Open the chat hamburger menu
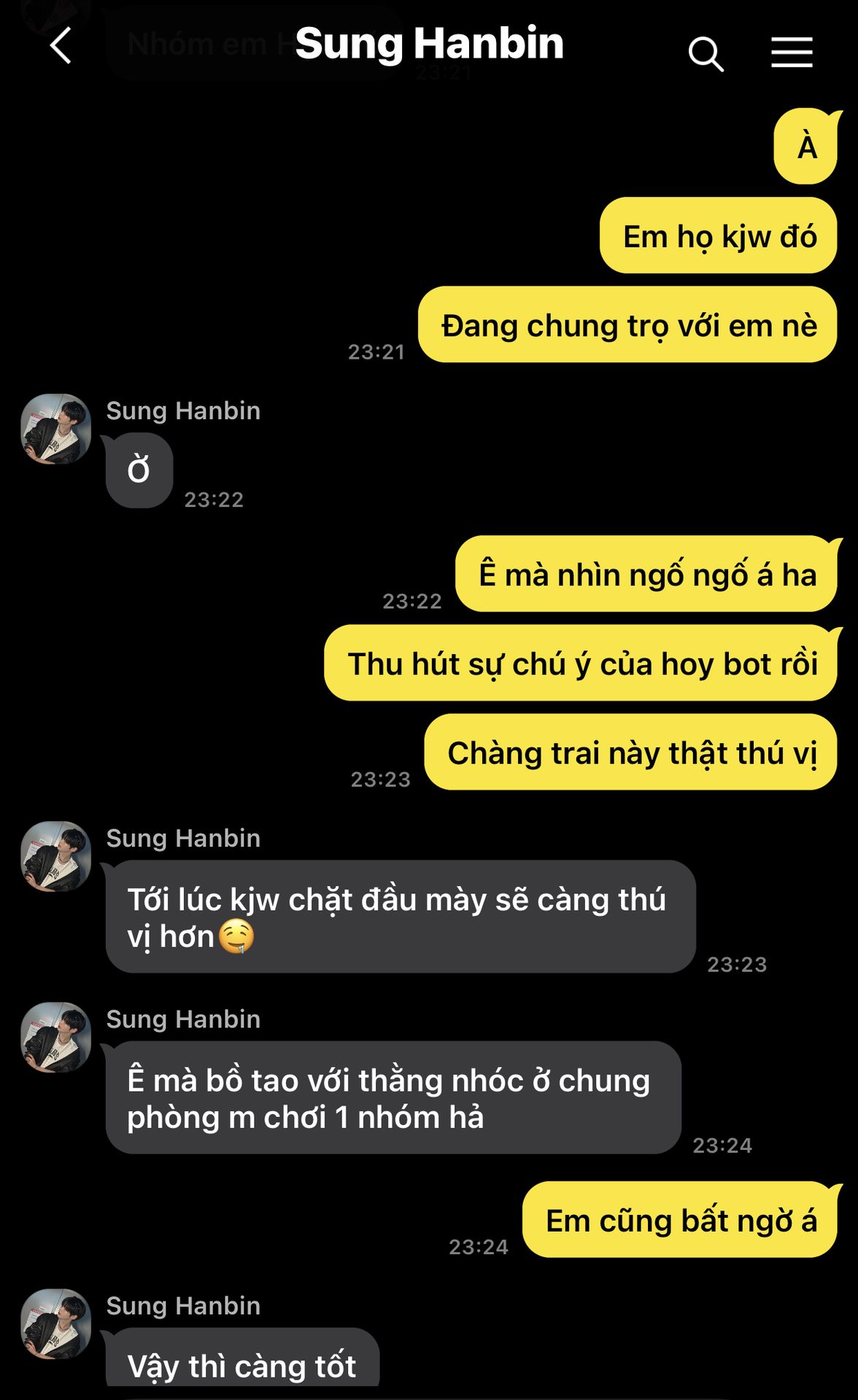The image size is (858, 1400). [792, 52]
